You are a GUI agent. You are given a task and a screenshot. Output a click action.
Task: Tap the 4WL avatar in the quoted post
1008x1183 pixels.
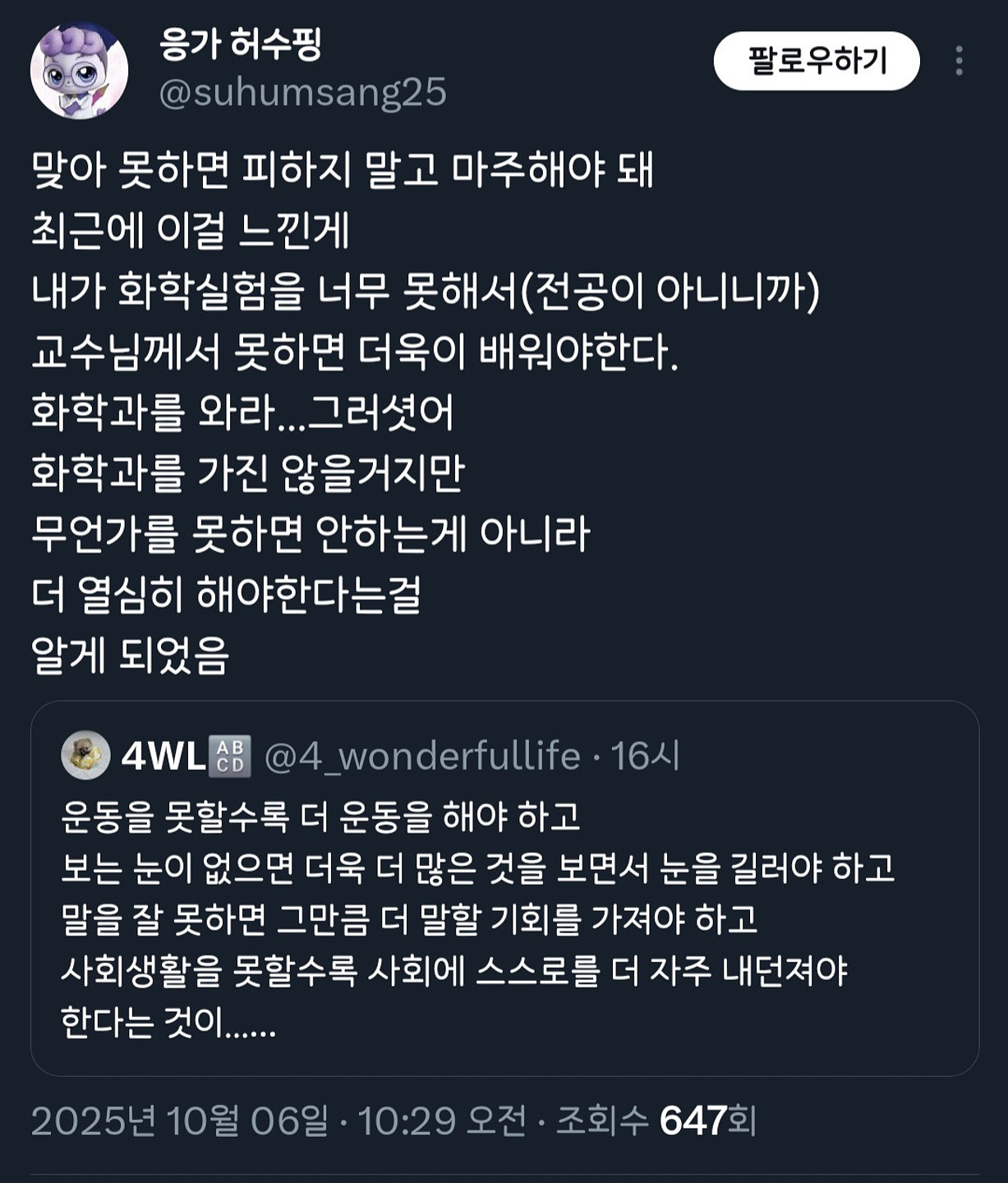[85, 755]
